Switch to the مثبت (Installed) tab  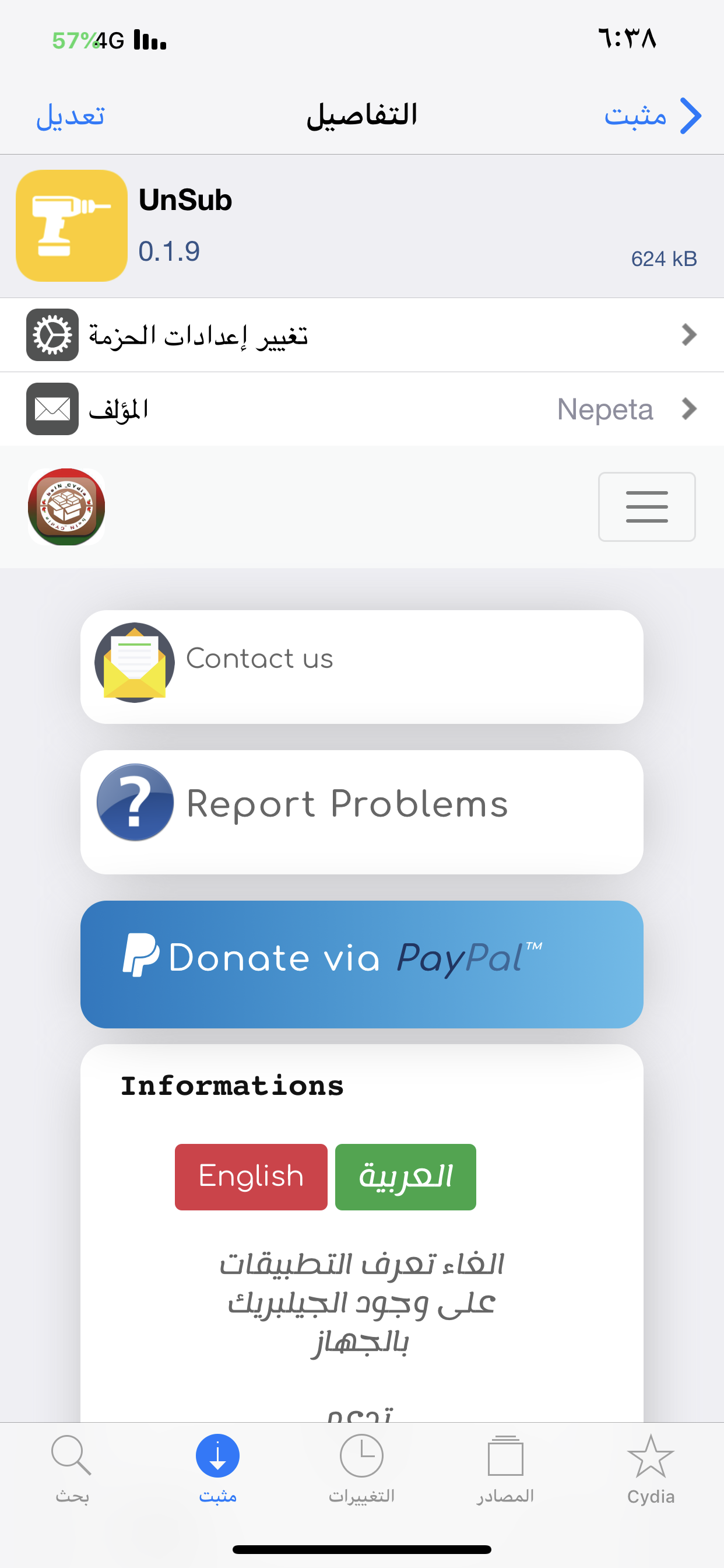tap(217, 1468)
